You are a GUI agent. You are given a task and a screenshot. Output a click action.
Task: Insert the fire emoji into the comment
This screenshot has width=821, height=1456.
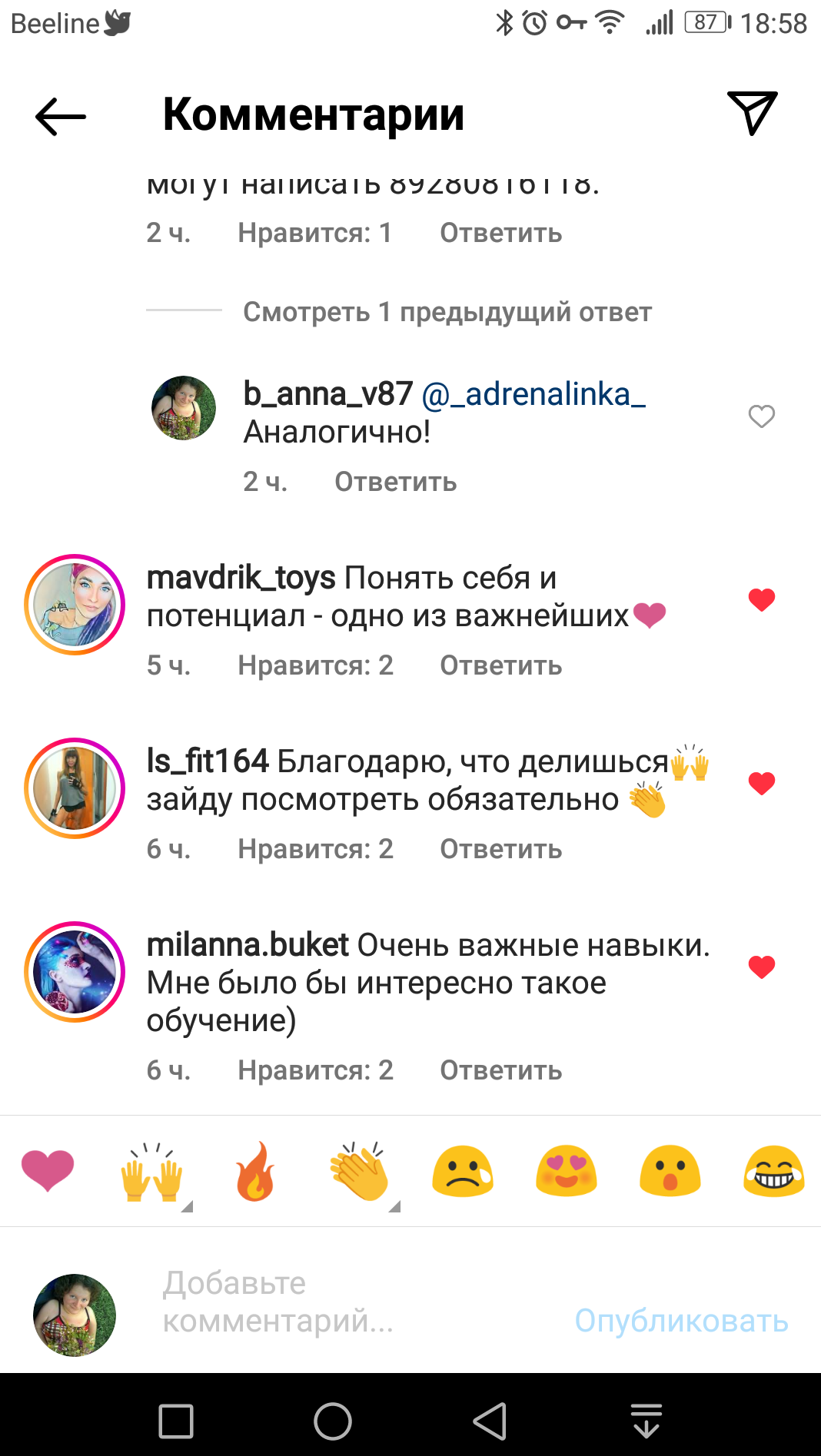255,1172
